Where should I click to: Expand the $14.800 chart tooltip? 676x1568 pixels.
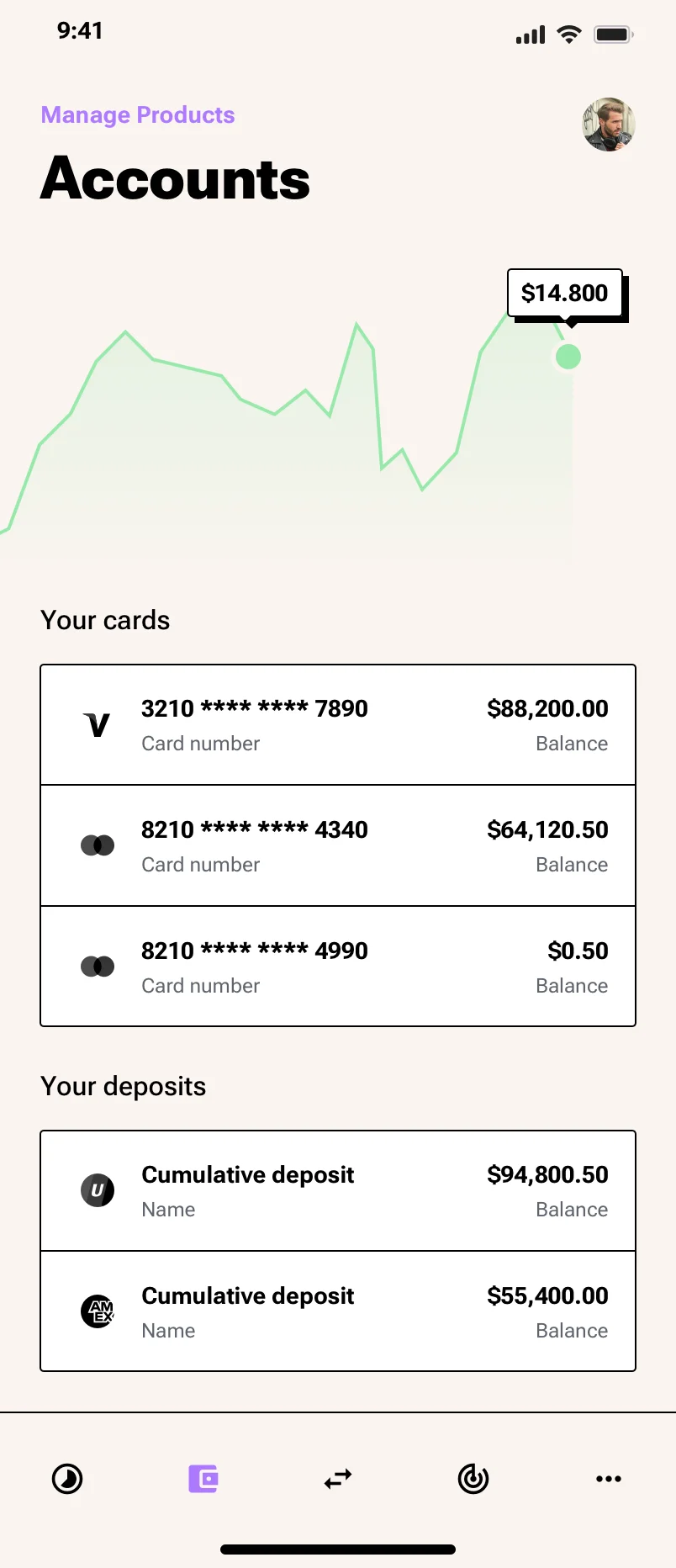[x=565, y=294]
